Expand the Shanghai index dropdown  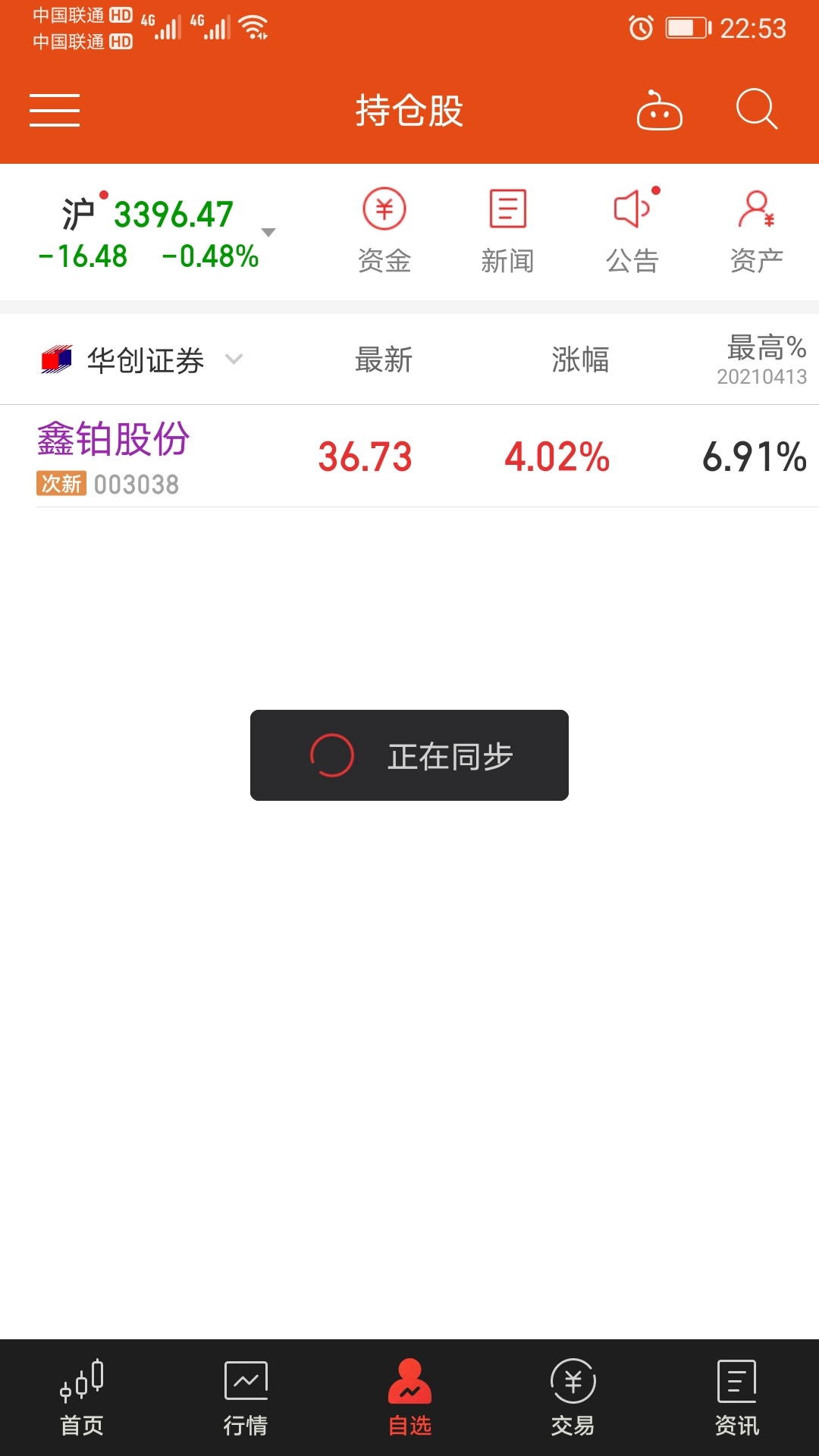click(268, 232)
